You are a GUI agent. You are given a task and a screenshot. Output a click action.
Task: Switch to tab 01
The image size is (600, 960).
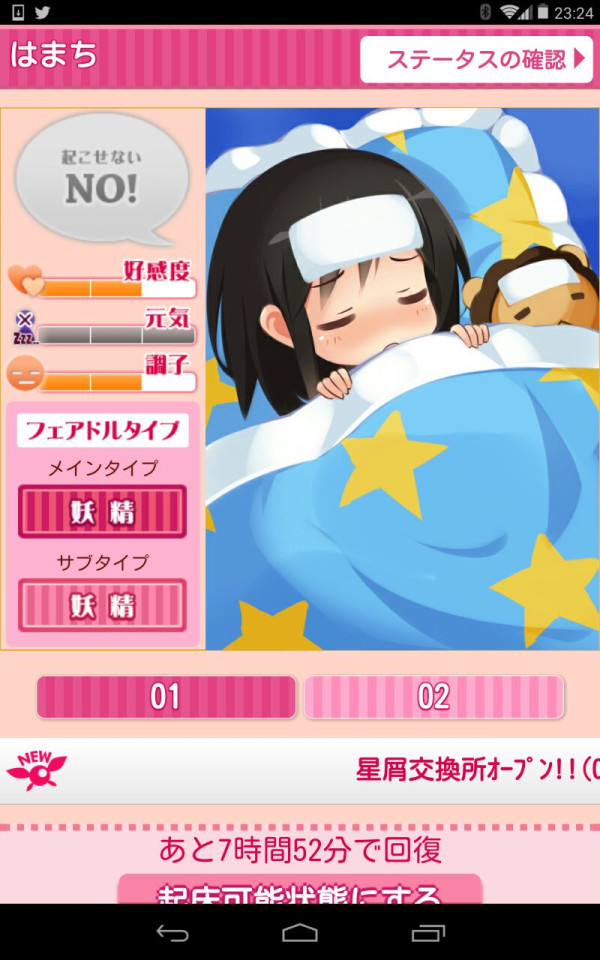(166, 697)
